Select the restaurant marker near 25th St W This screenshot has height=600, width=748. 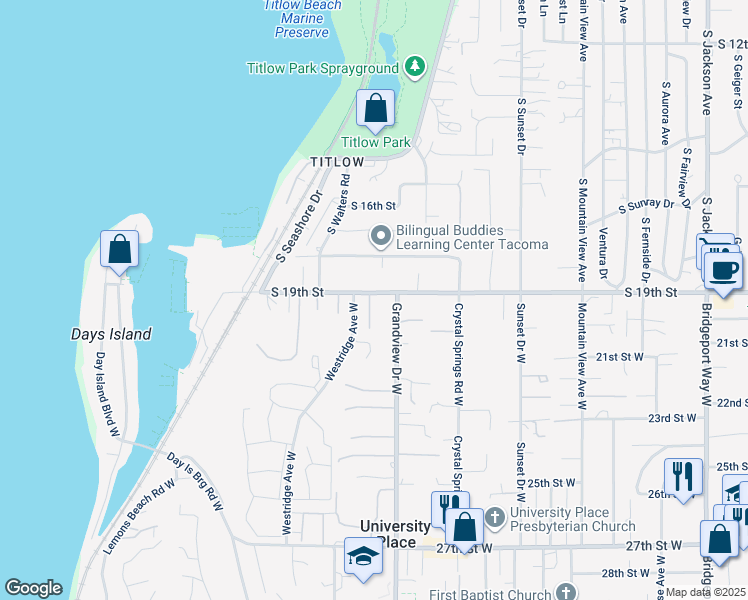point(683,480)
